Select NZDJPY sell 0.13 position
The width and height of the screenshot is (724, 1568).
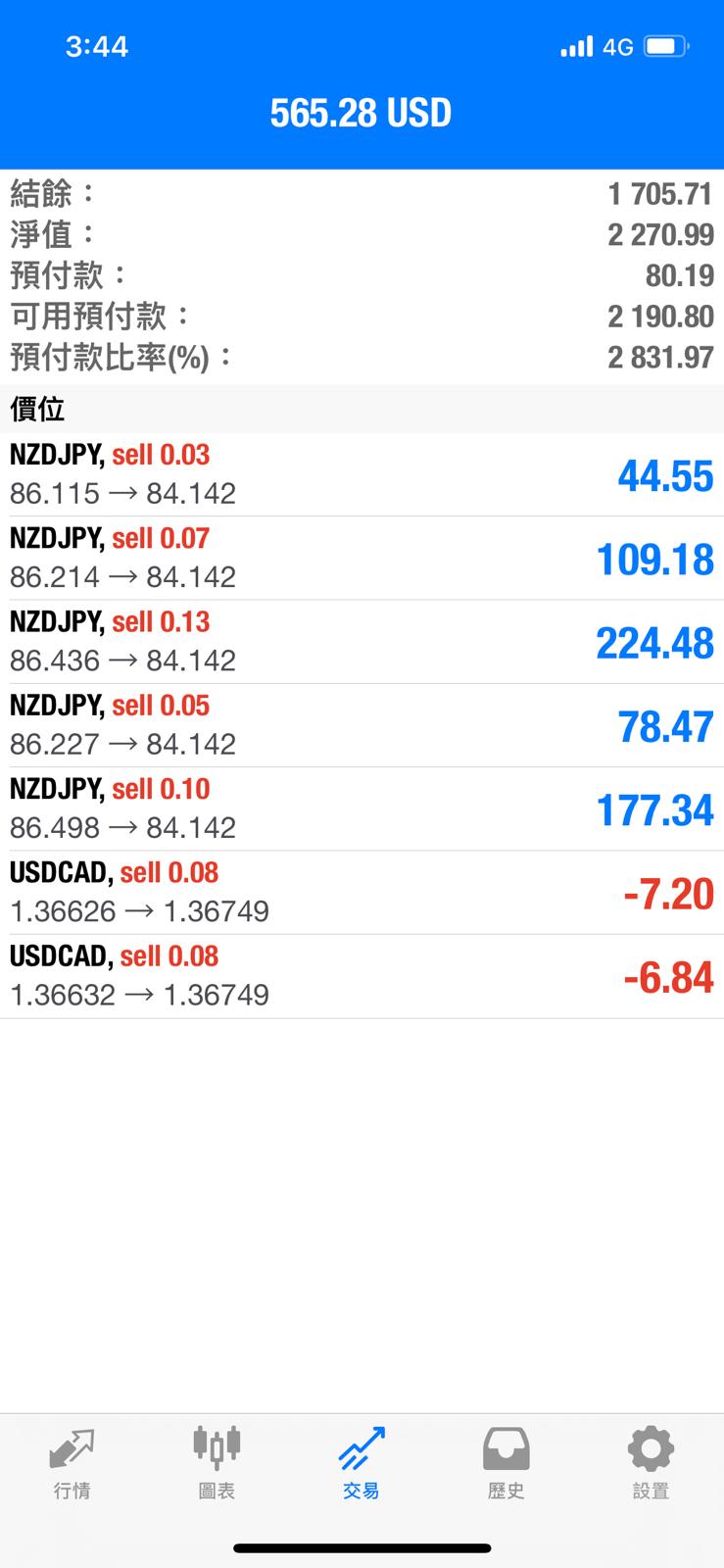tap(362, 641)
